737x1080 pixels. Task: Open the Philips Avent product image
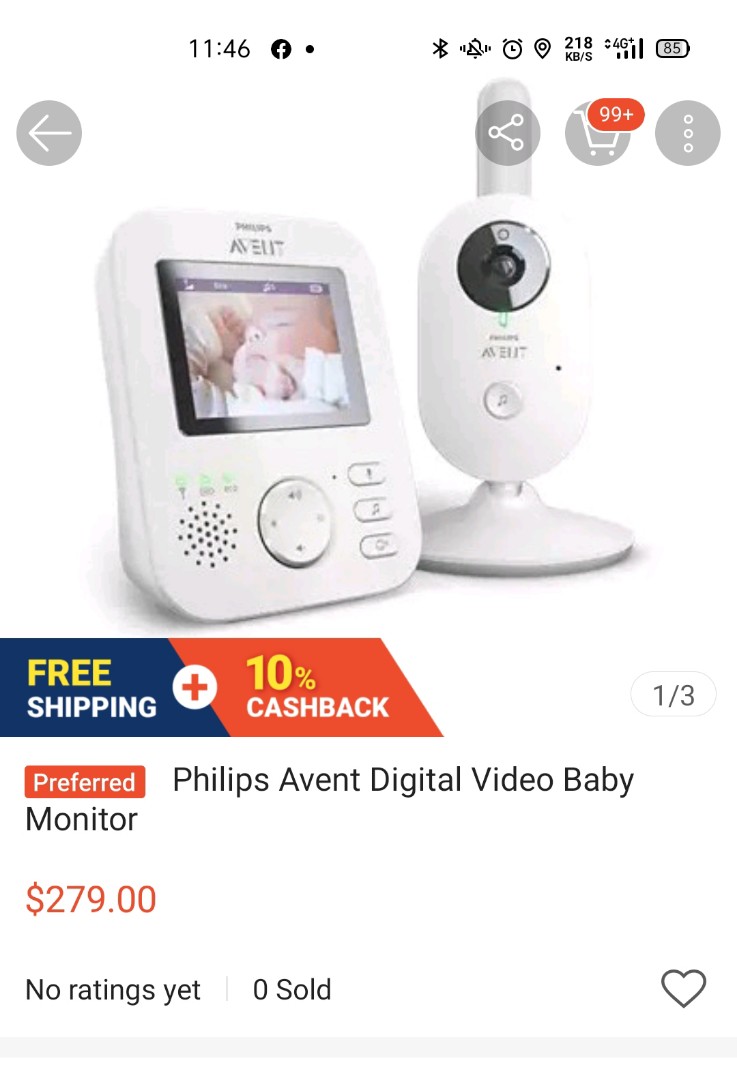[x=368, y=400]
